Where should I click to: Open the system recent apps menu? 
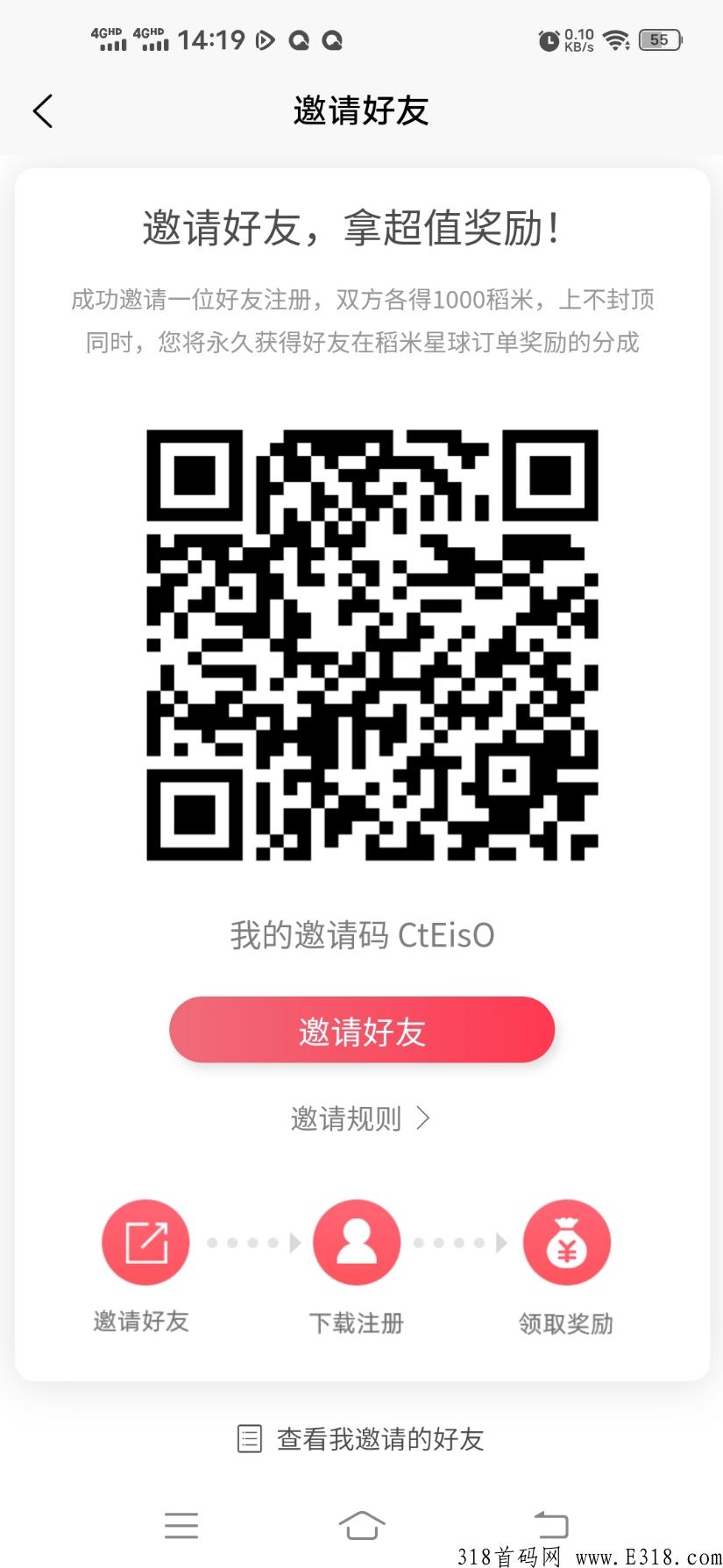pyautogui.click(x=181, y=1525)
